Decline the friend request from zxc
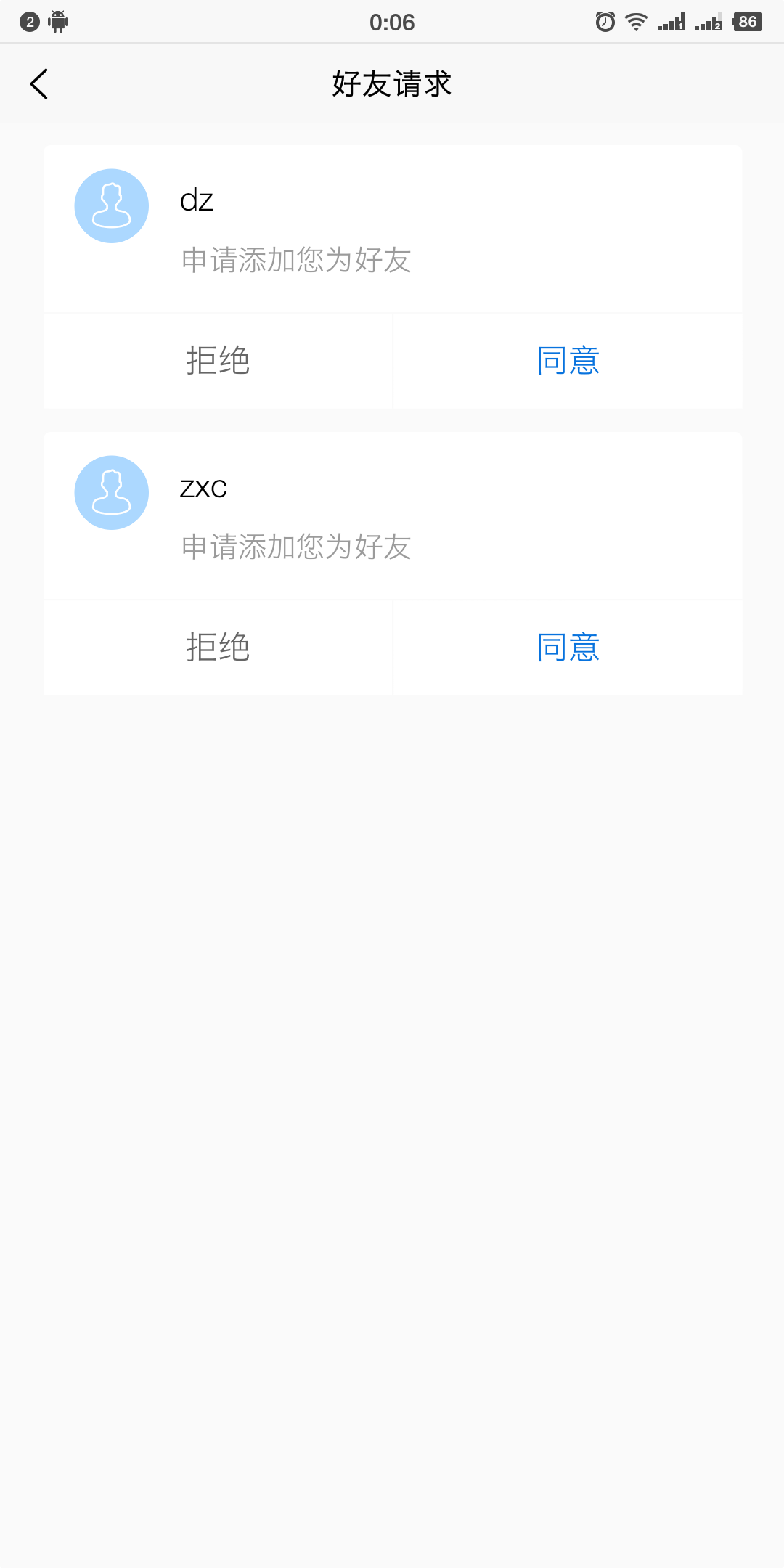 pyautogui.click(x=218, y=648)
